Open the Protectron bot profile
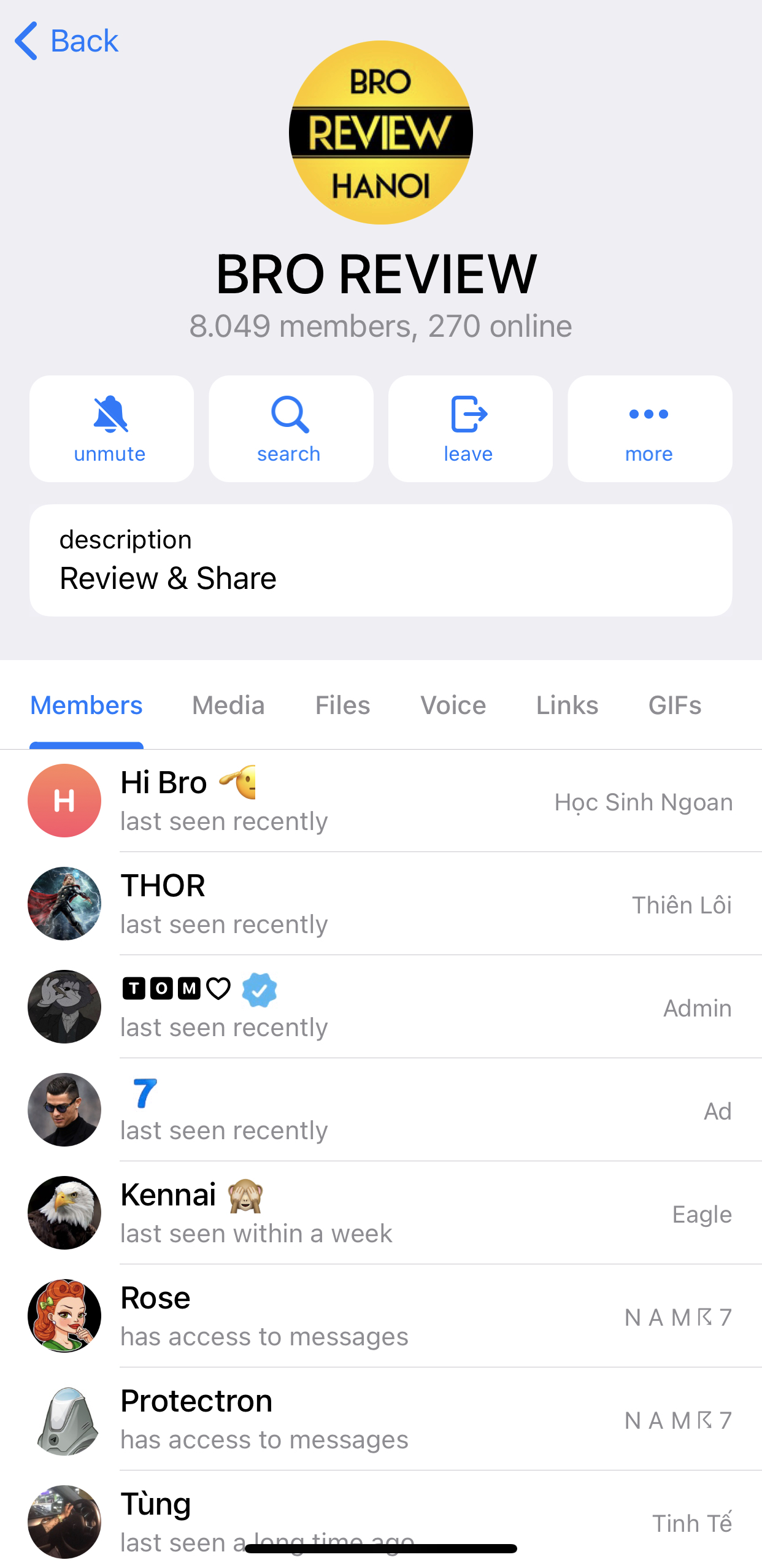Screen dimensions: 762x1568 (x=380, y=1419)
